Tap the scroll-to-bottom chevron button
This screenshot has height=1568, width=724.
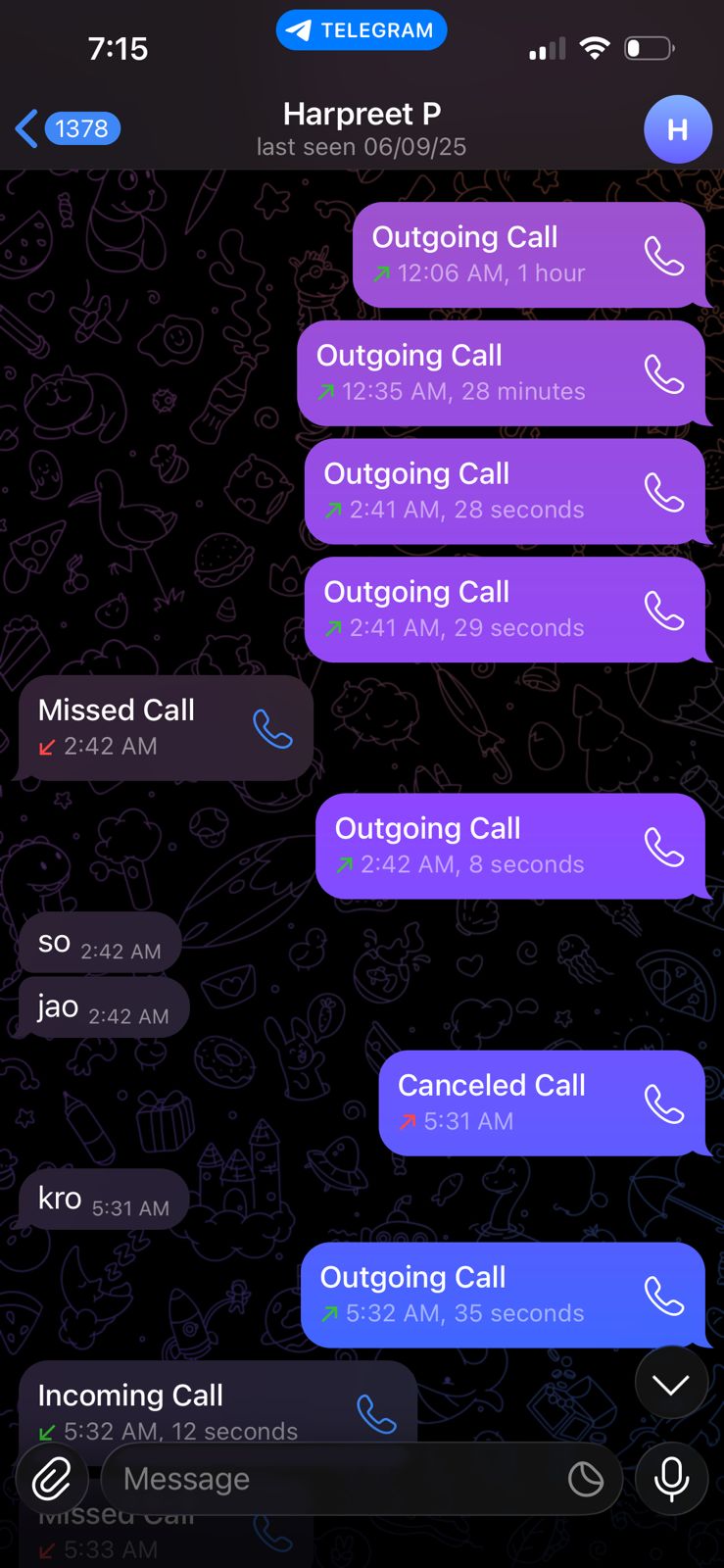(x=670, y=1382)
